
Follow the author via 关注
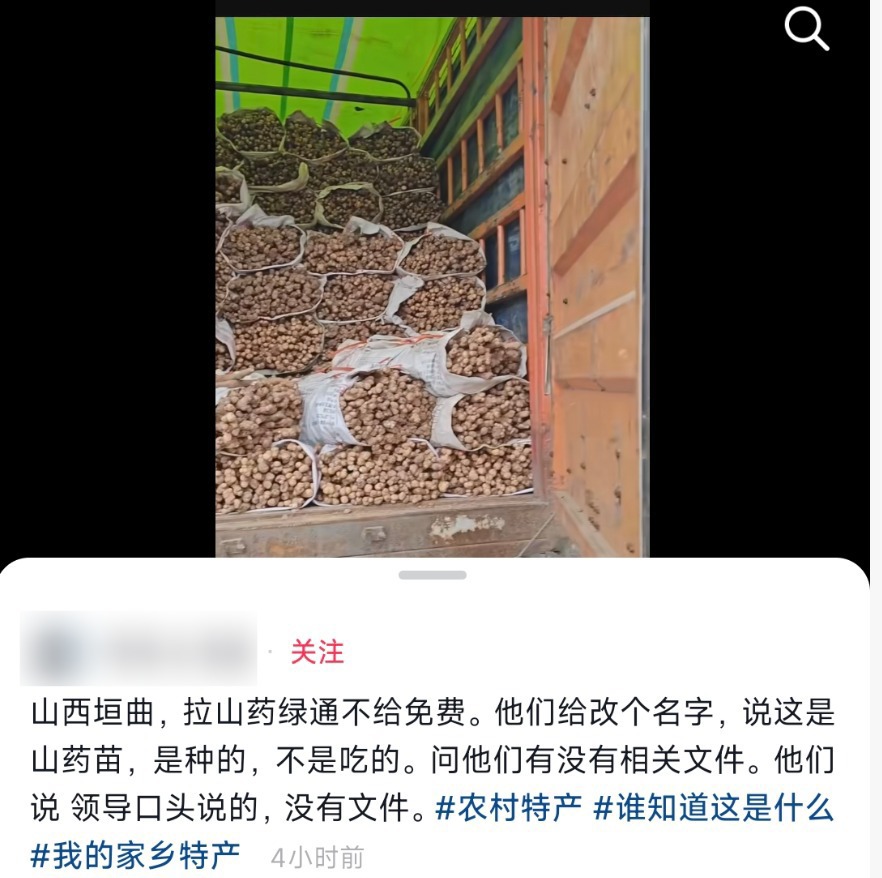317,652
